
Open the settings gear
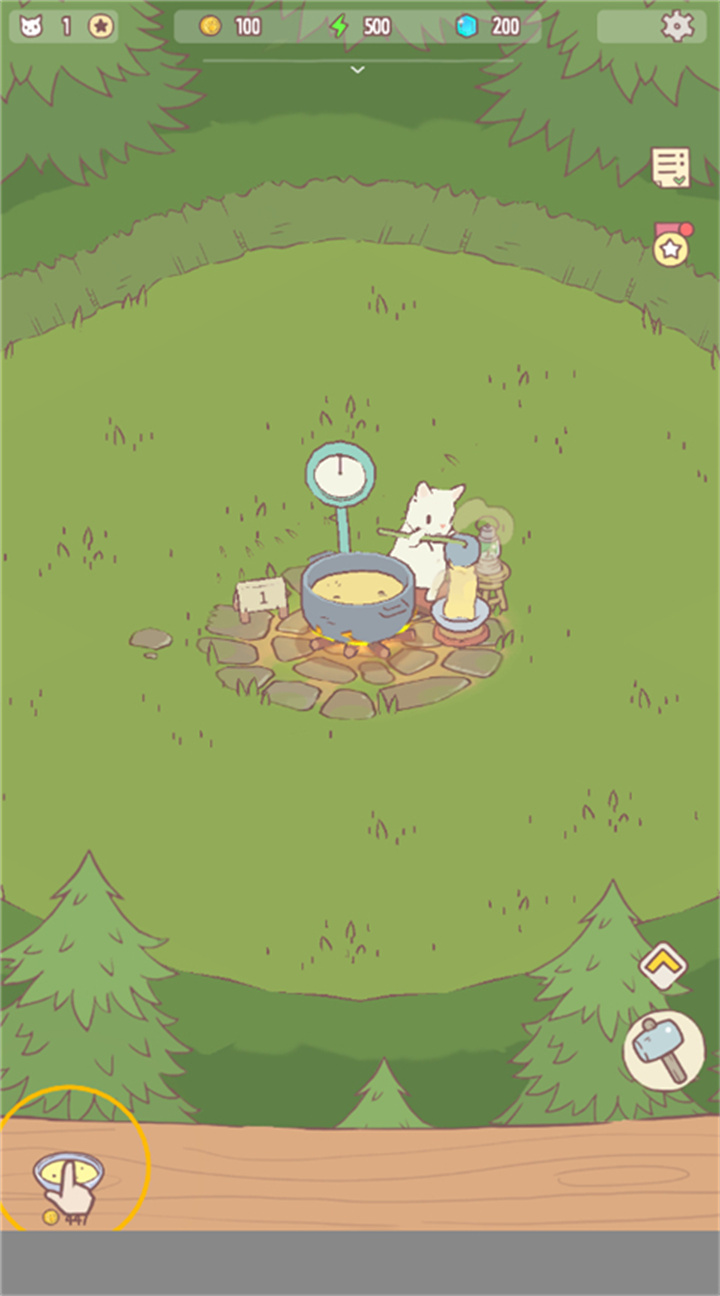(x=677, y=26)
